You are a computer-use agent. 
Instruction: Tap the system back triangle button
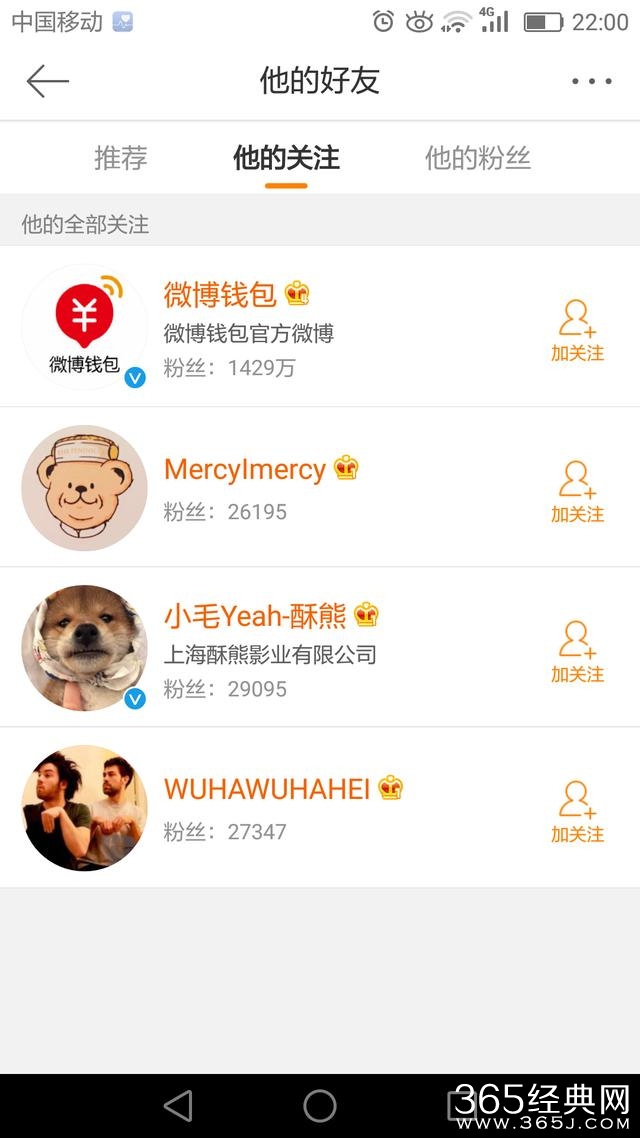[178, 1105]
